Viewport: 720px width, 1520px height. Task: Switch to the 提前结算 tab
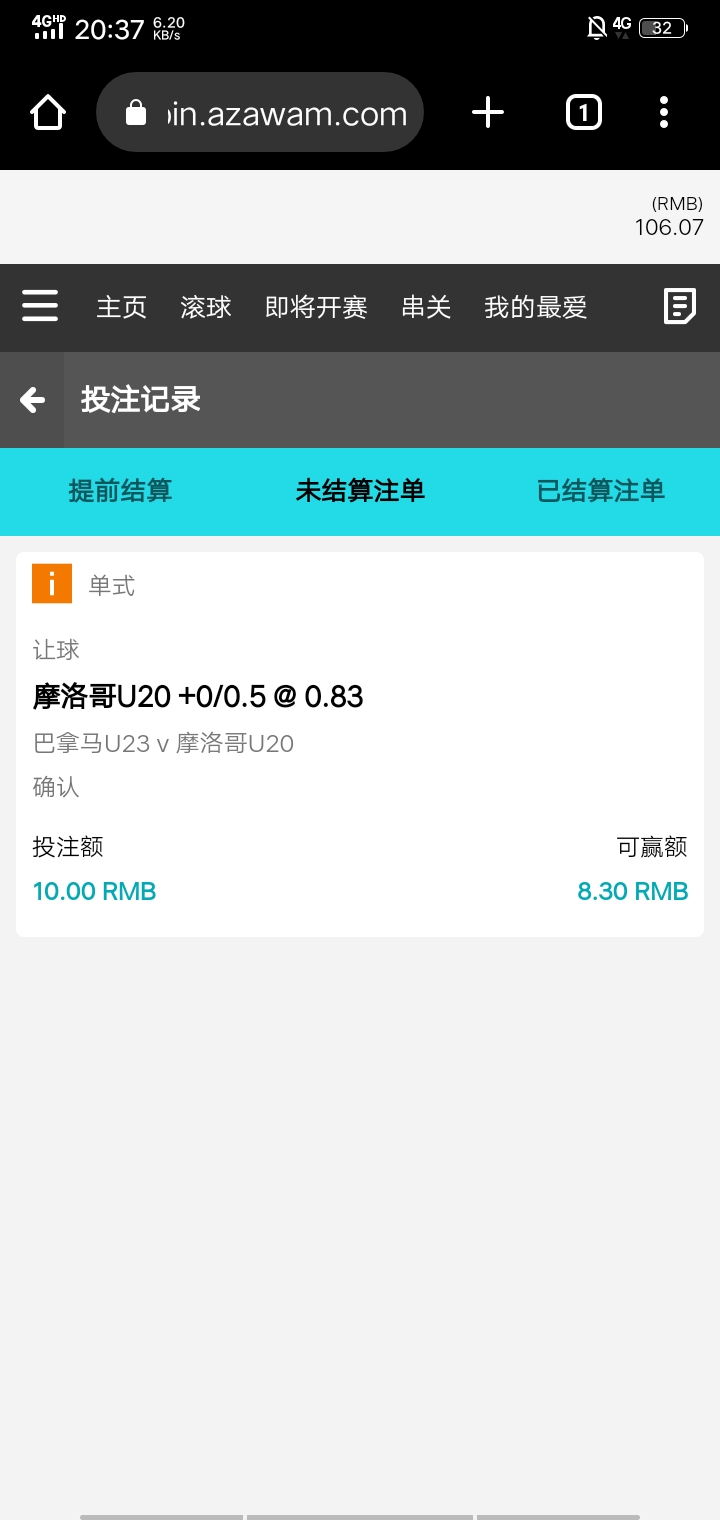tap(120, 491)
